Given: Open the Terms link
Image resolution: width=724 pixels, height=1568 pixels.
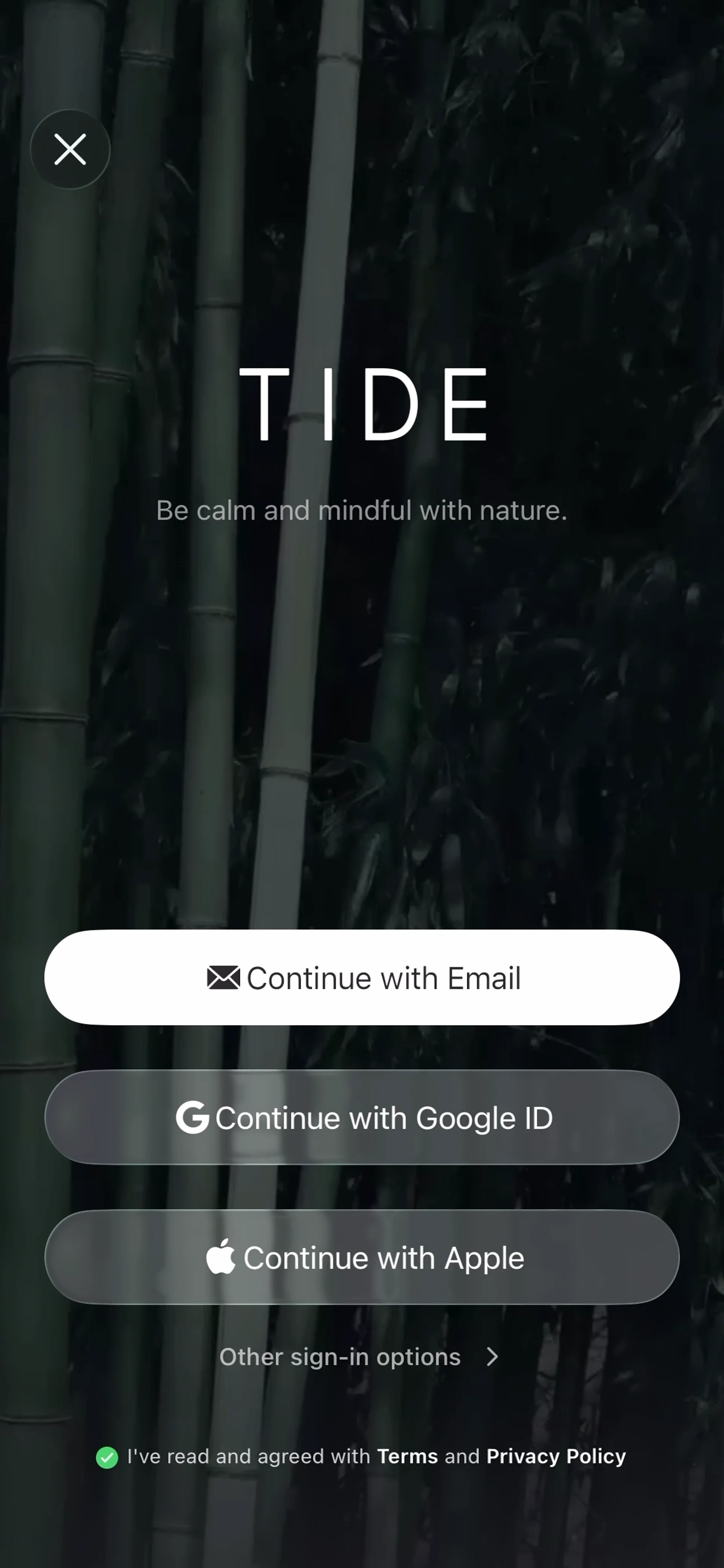Looking at the screenshot, I should [407, 1456].
